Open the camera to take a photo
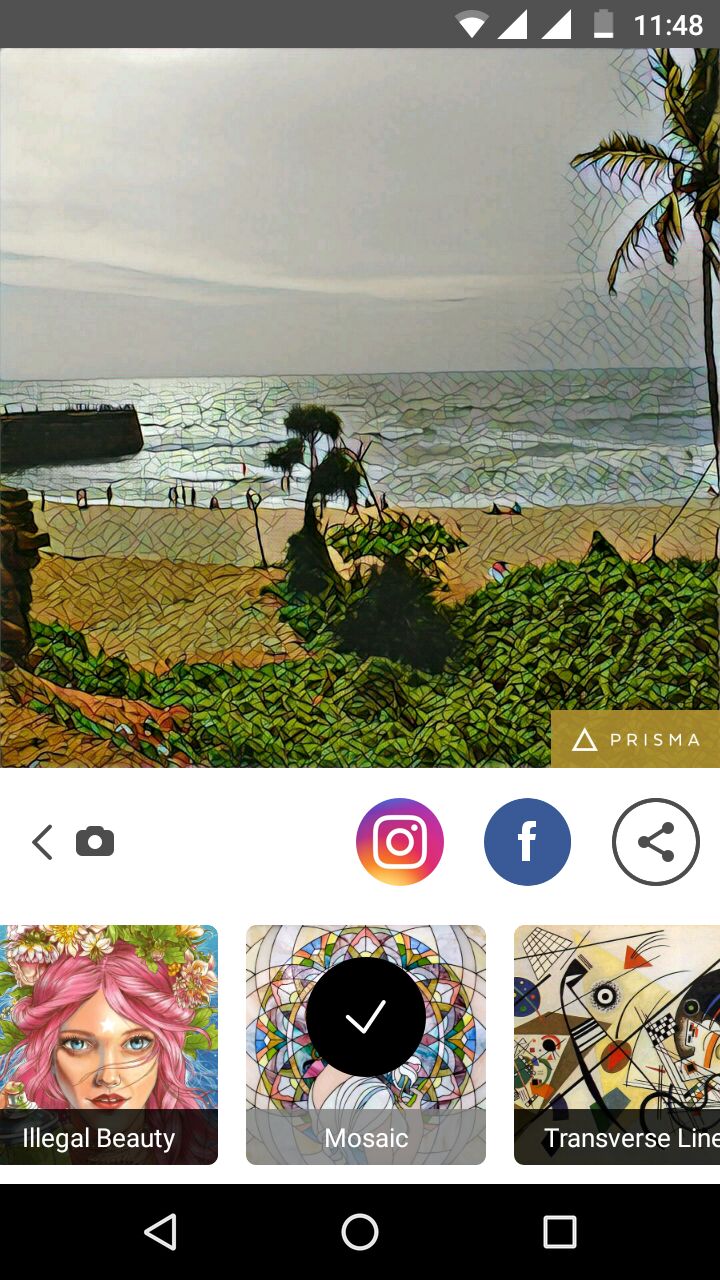 95,842
